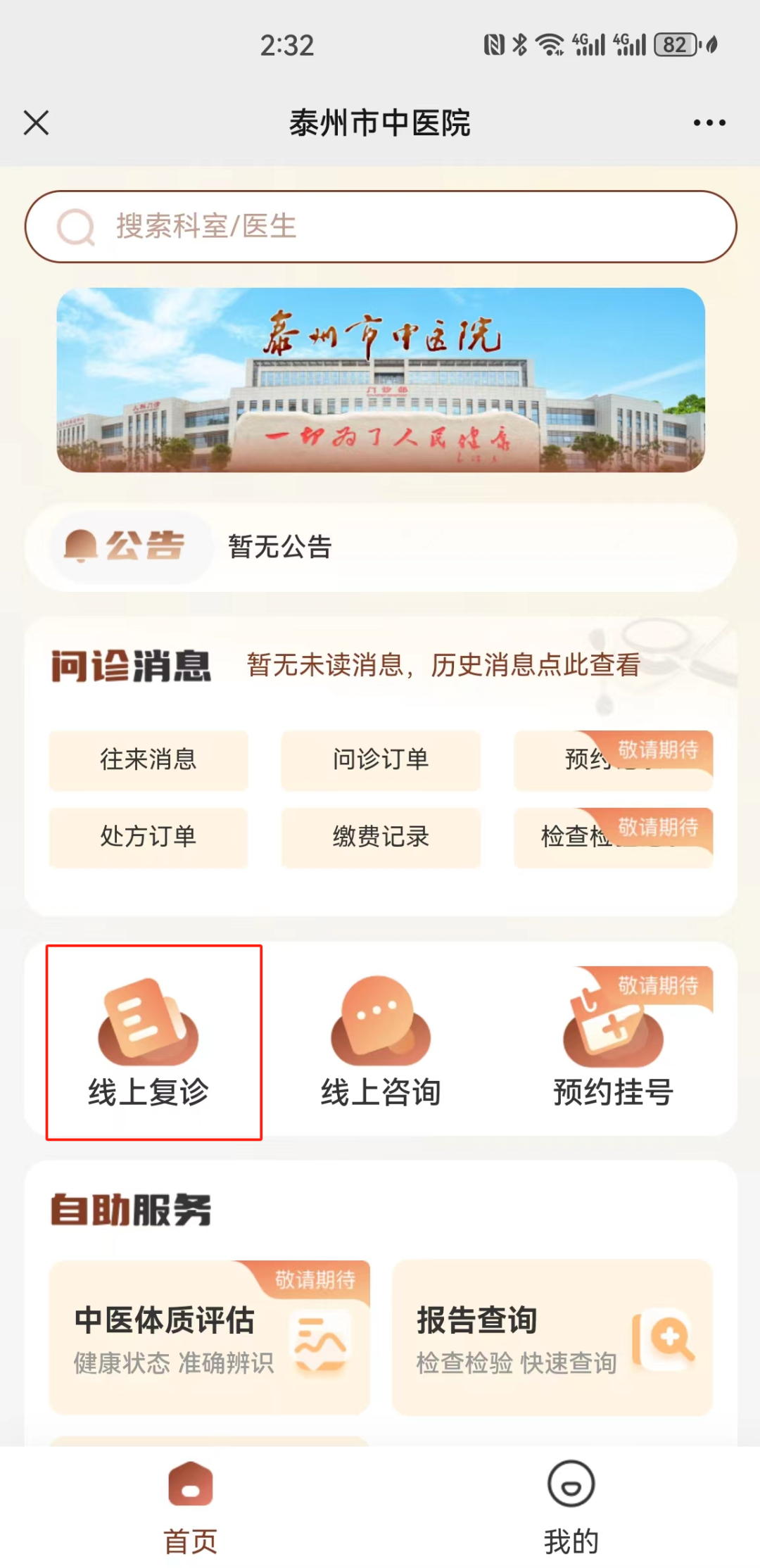Open the hospital banner image
Screen dimensions: 760x1568
[x=380, y=380]
